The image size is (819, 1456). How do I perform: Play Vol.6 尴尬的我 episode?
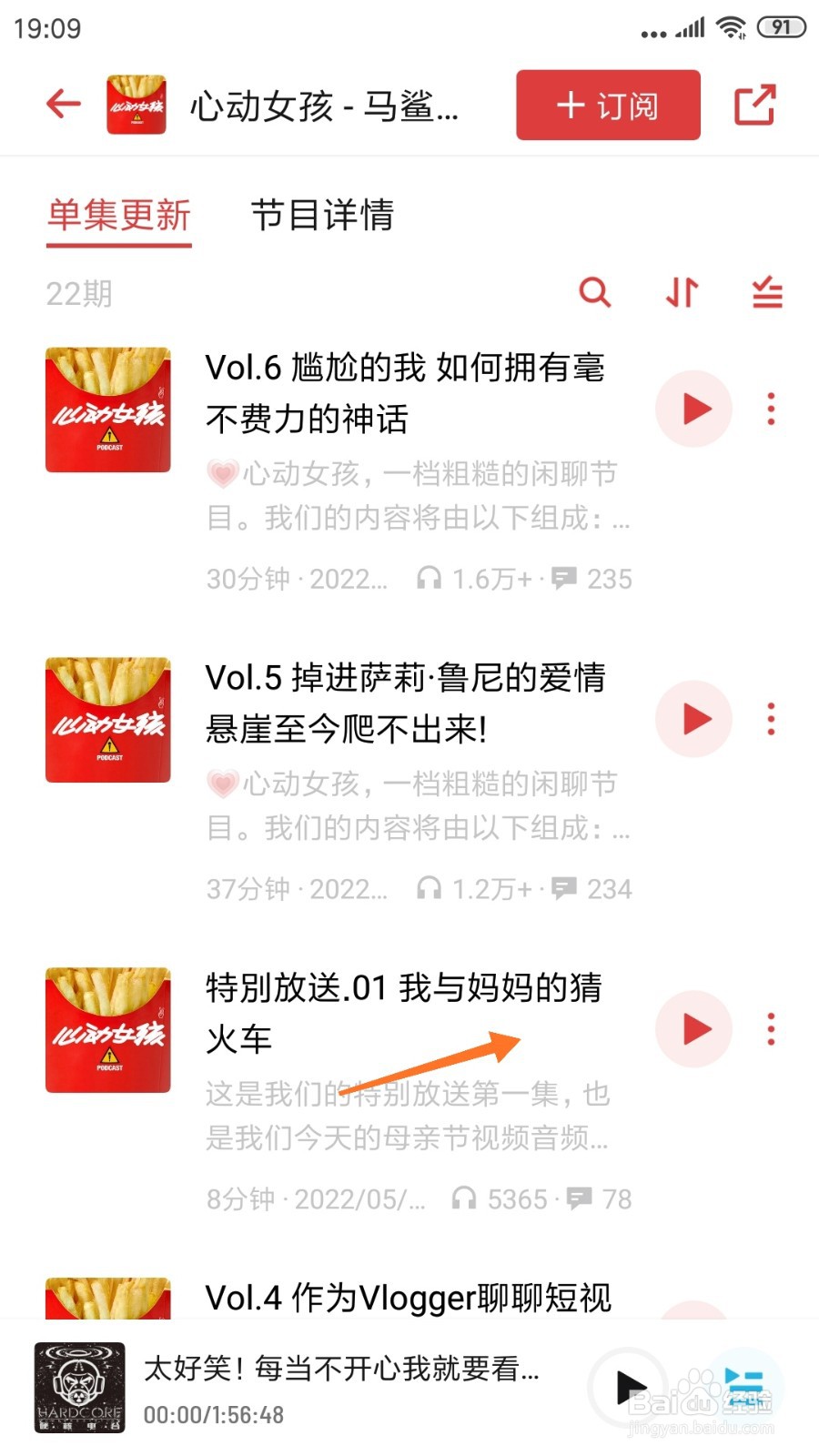pos(694,409)
